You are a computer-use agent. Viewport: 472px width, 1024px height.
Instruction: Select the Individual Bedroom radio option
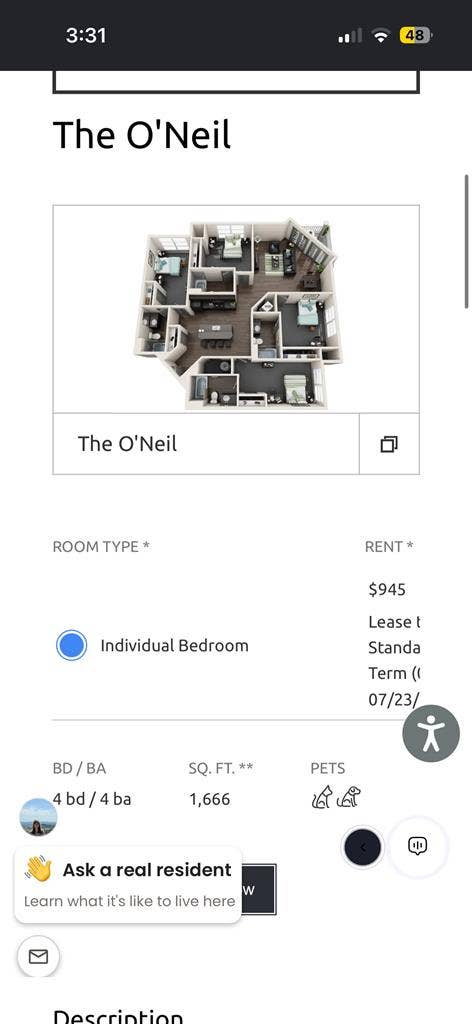click(x=72, y=645)
